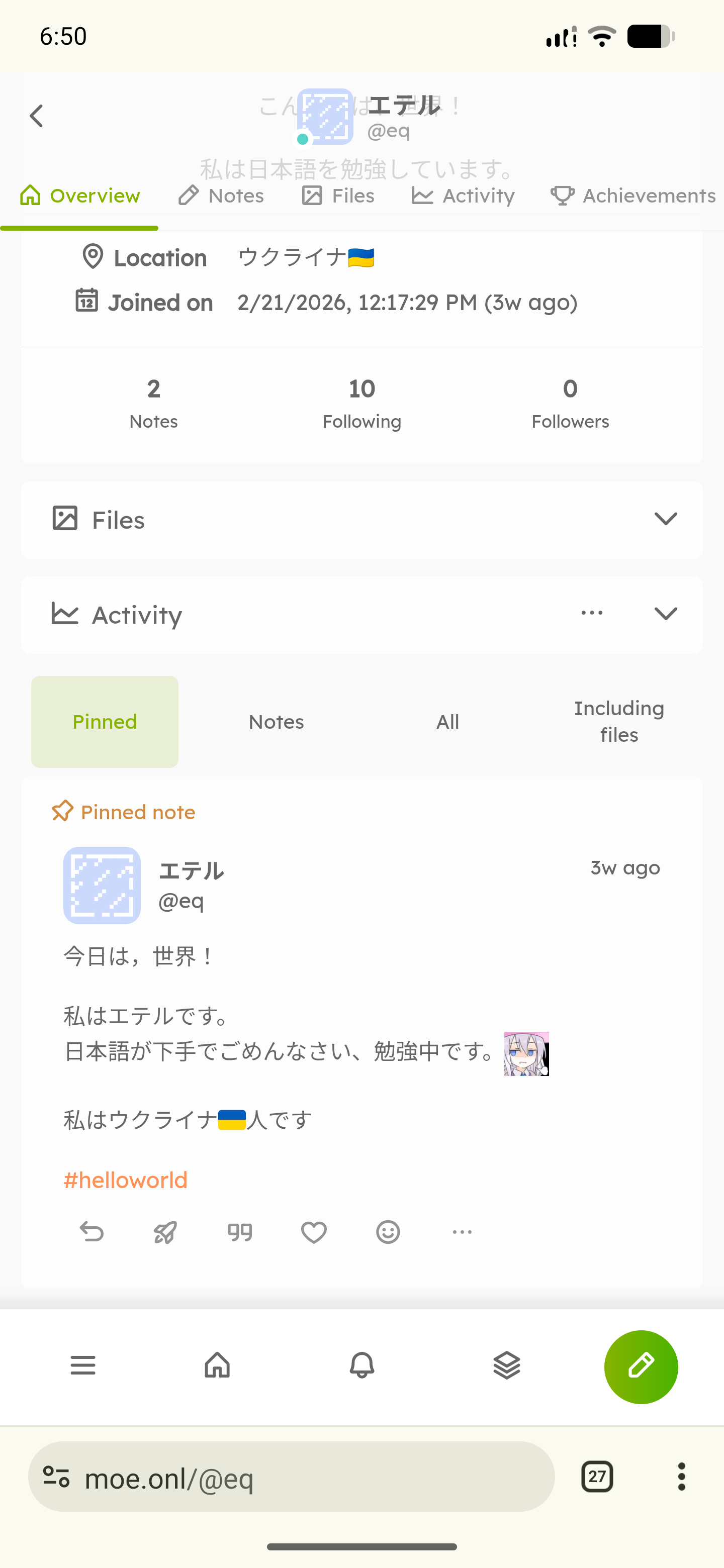This screenshot has height=1568, width=724.
Task: View the Followers list
Action: click(570, 403)
